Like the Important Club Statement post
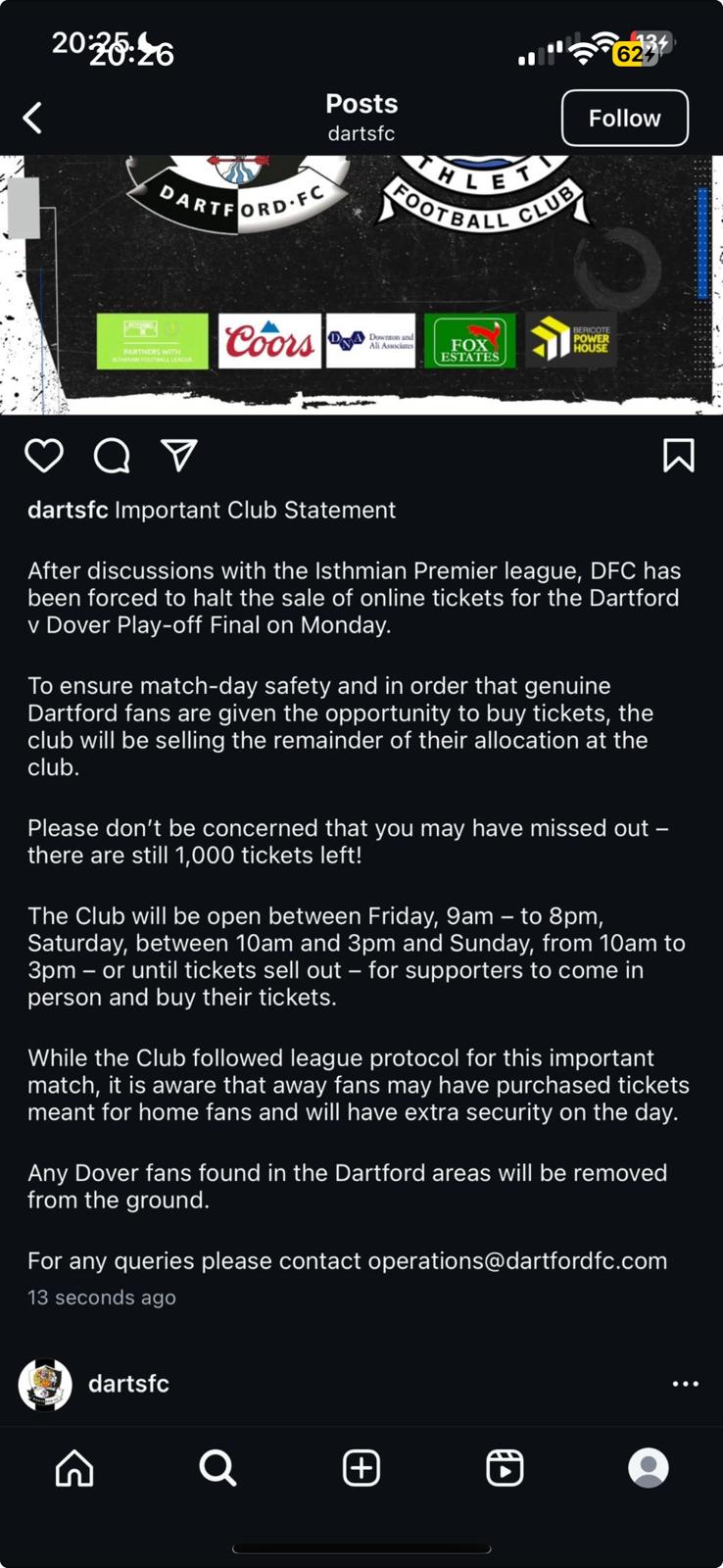Image resolution: width=723 pixels, height=1568 pixels. tap(44, 456)
